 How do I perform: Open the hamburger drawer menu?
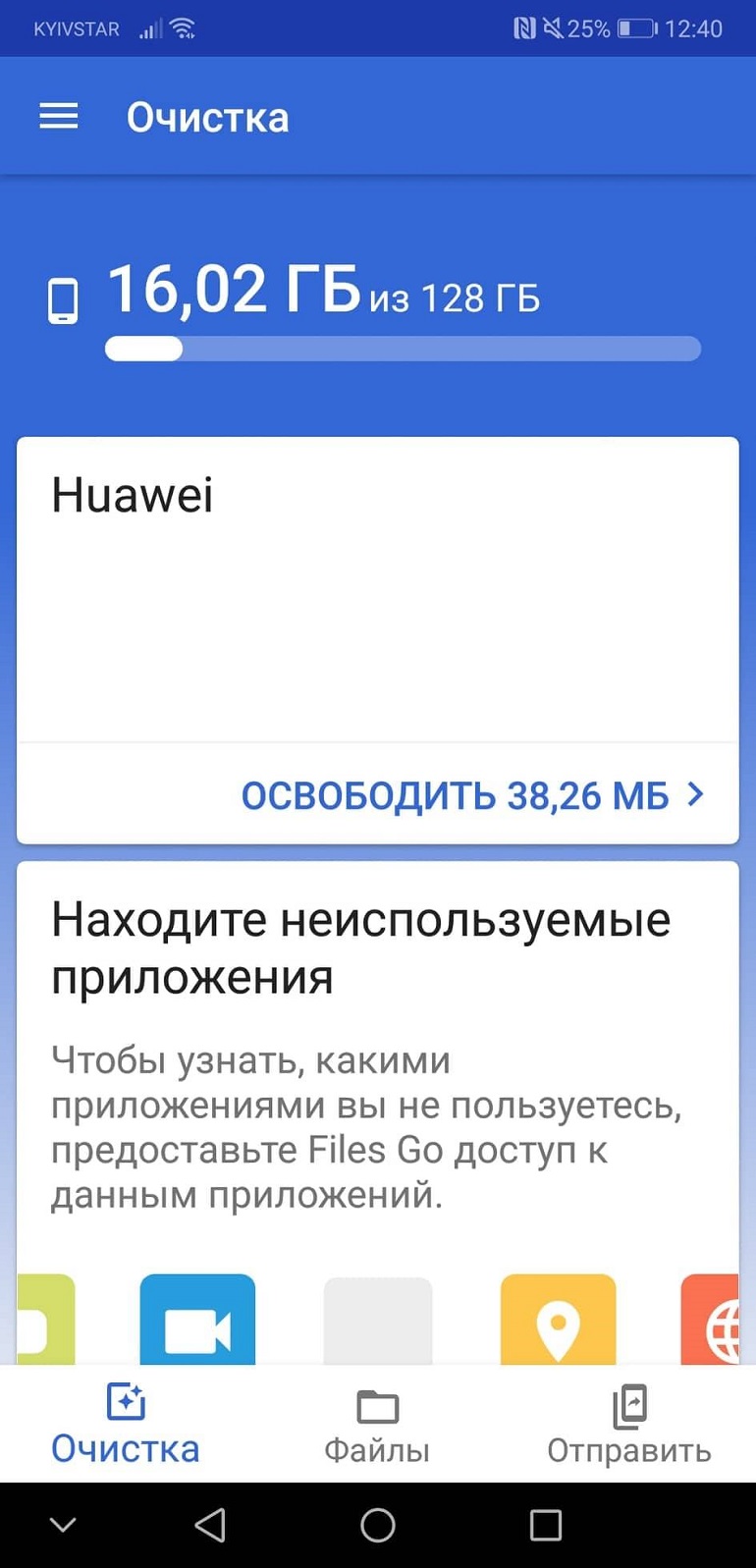[x=59, y=117]
